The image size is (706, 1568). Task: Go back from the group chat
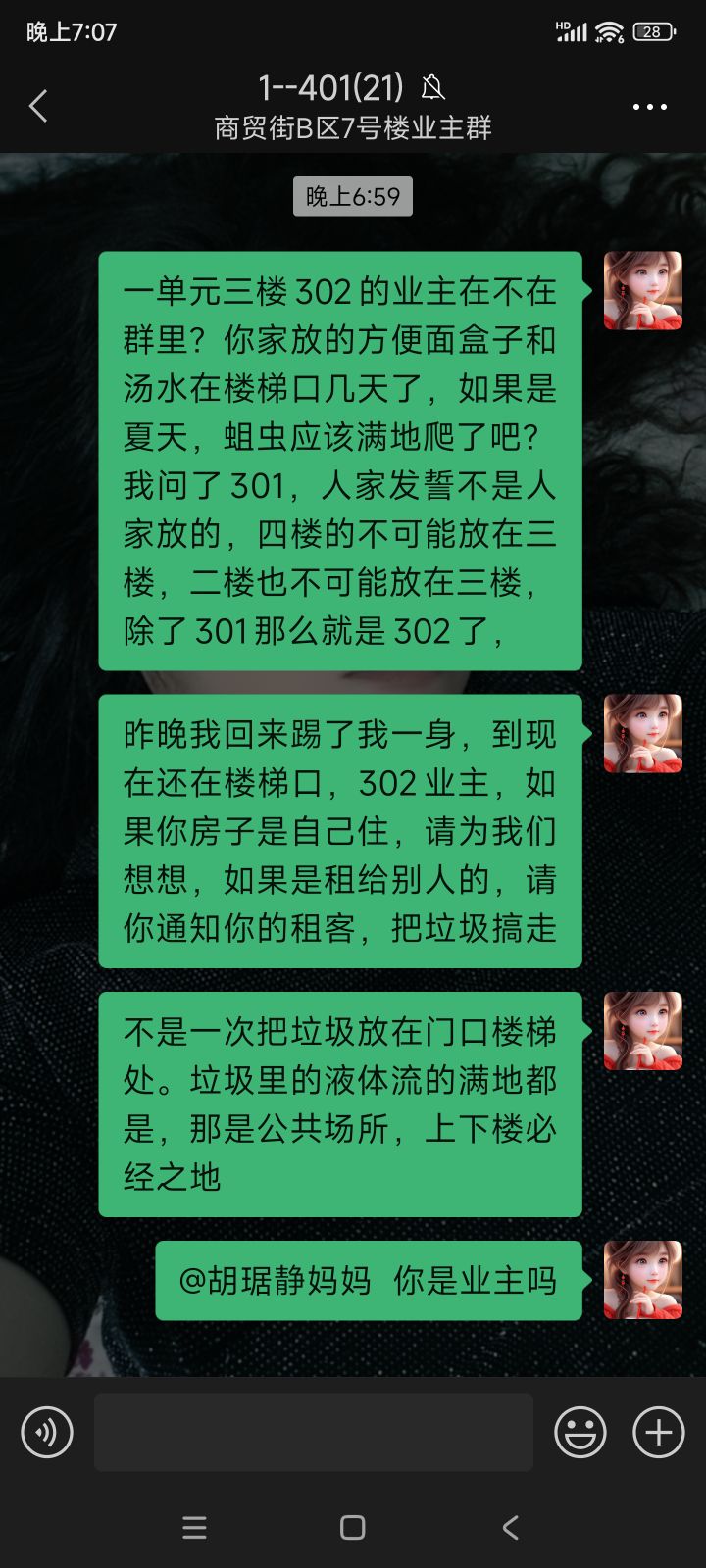[38, 106]
